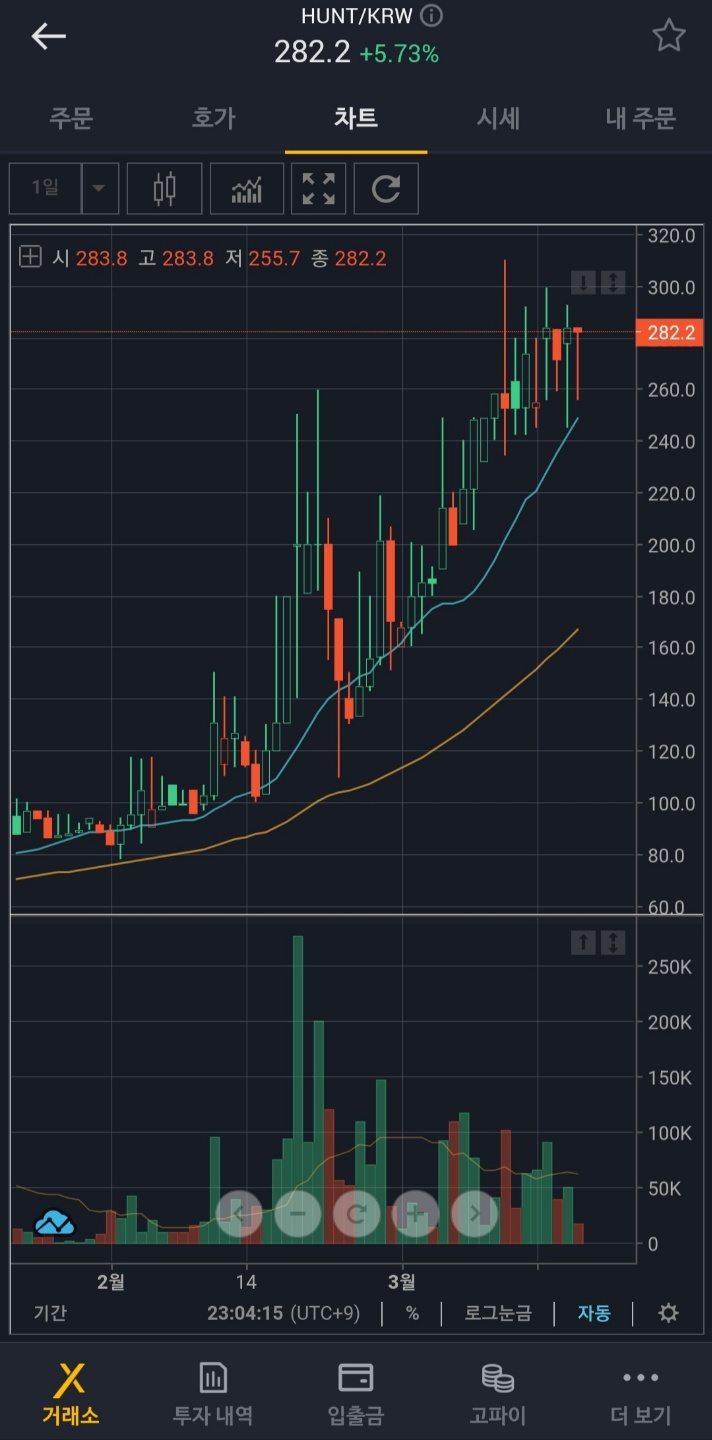Open the 1일 interval dropdown

[x=99, y=188]
